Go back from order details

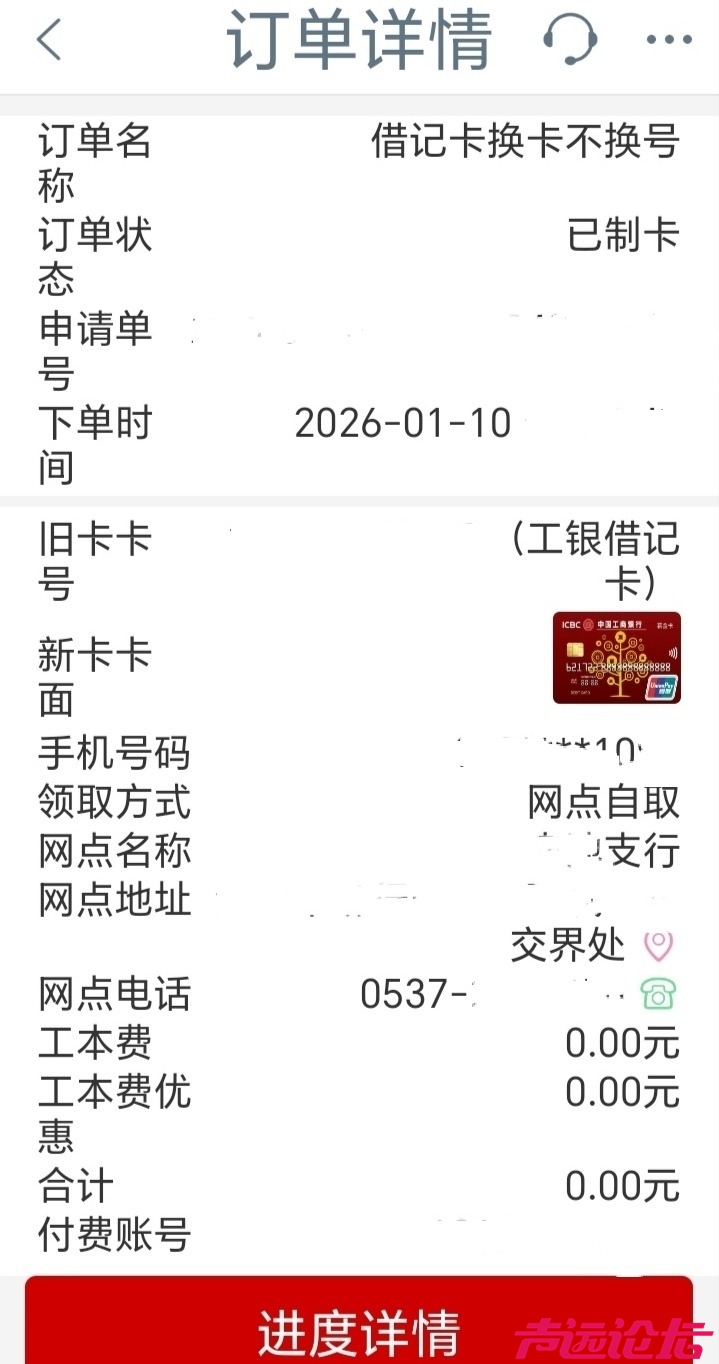49,41
